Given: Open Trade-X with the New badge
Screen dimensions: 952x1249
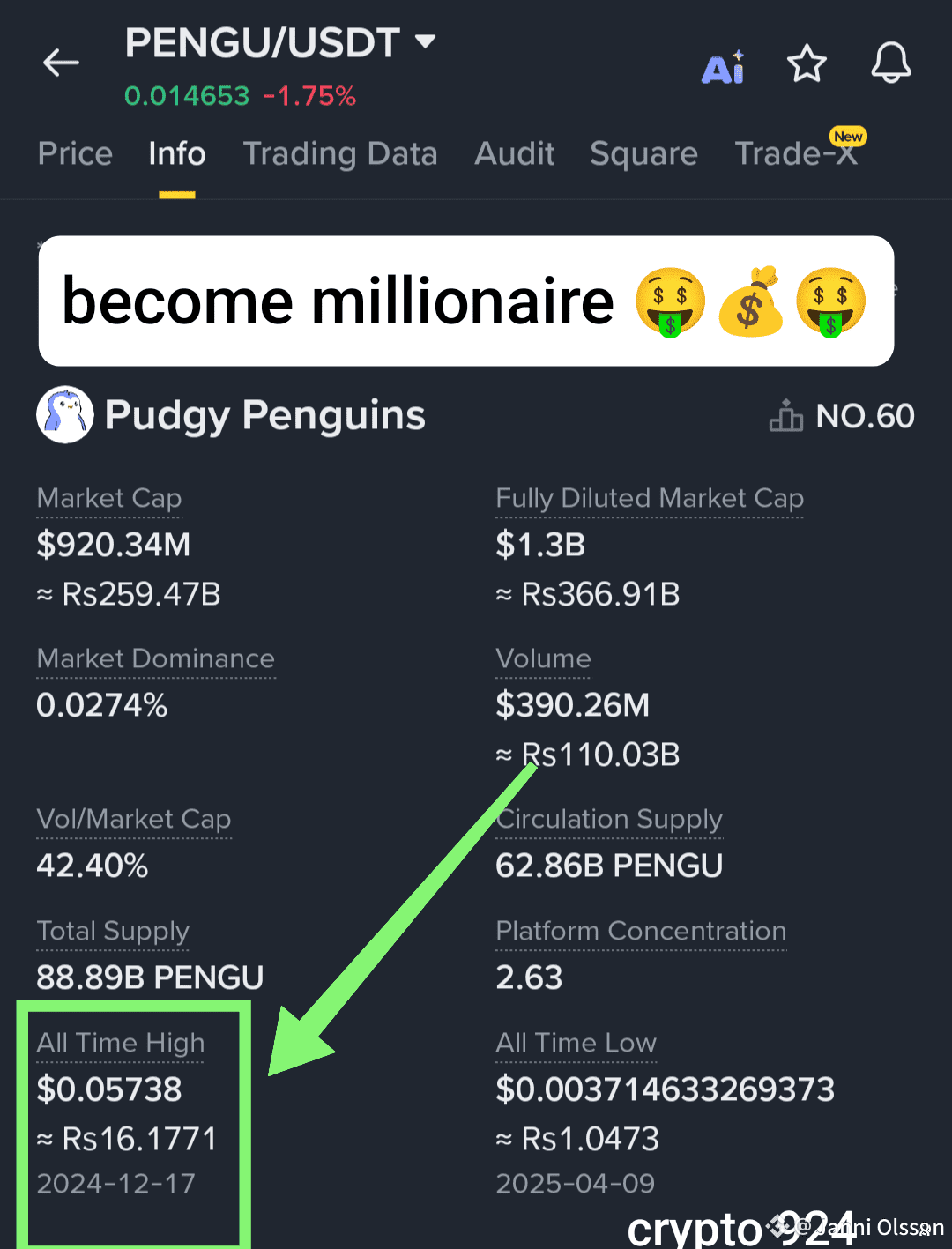Looking at the screenshot, I should (x=796, y=154).
